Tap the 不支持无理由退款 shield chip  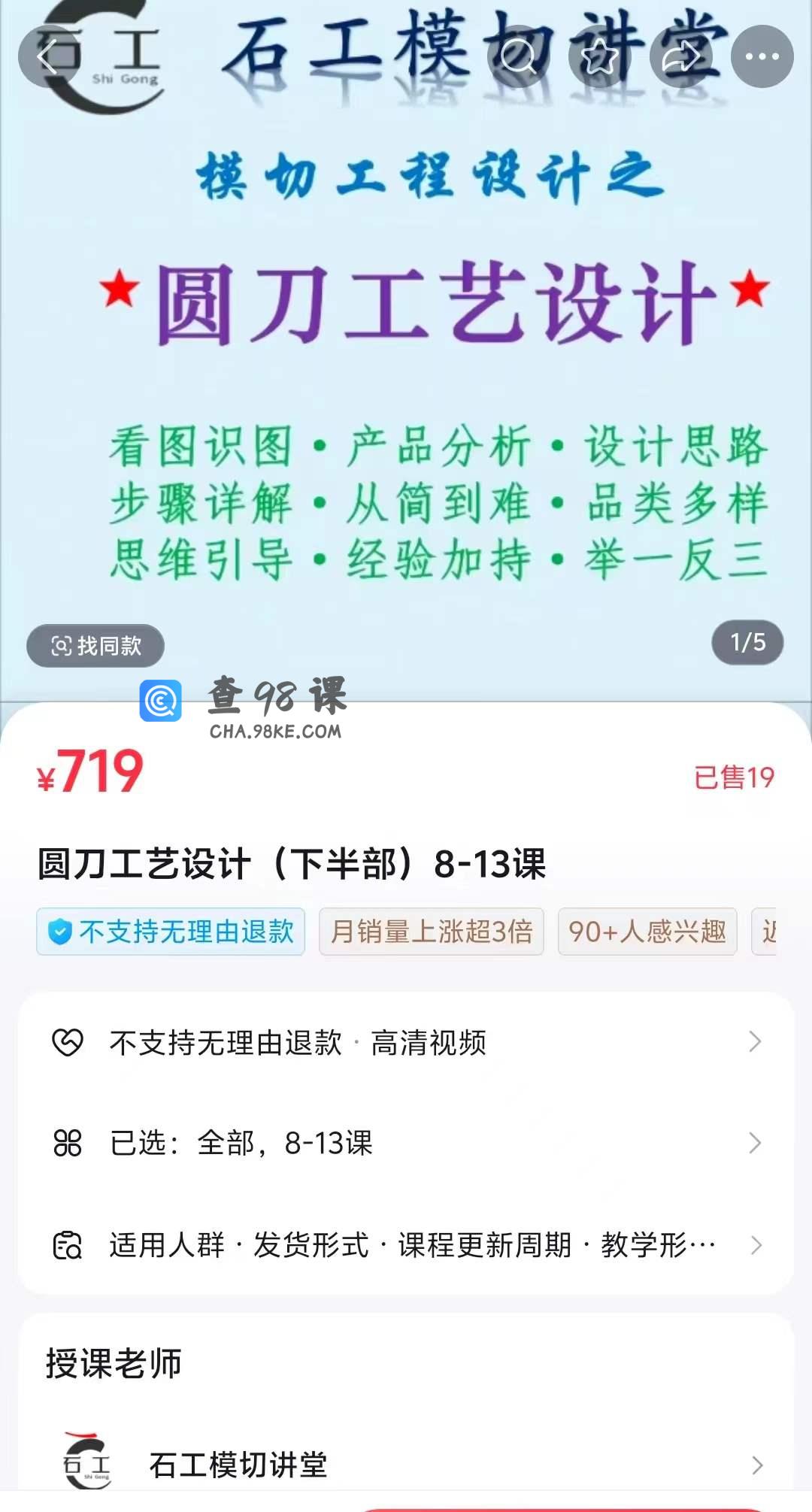click(171, 932)
